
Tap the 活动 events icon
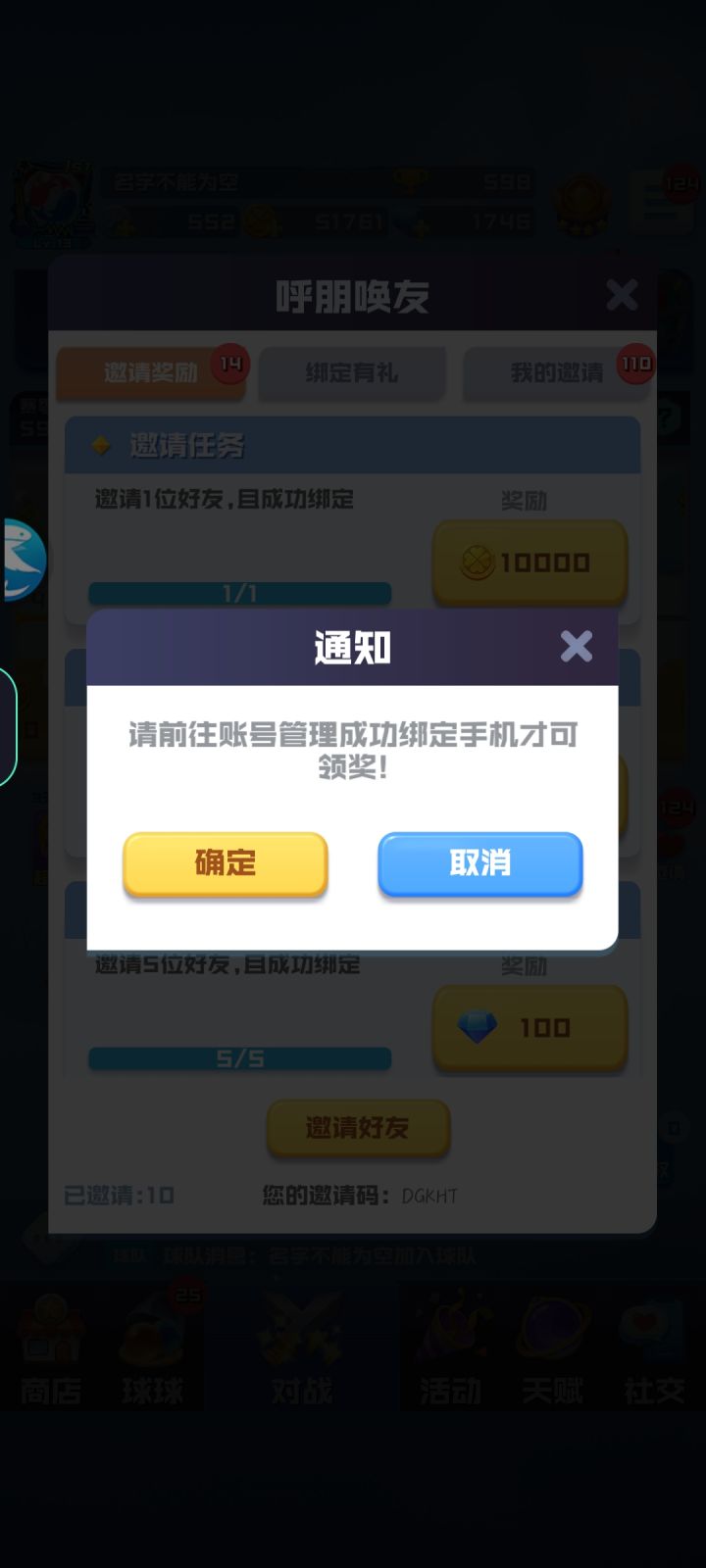tap(449, 1347)
